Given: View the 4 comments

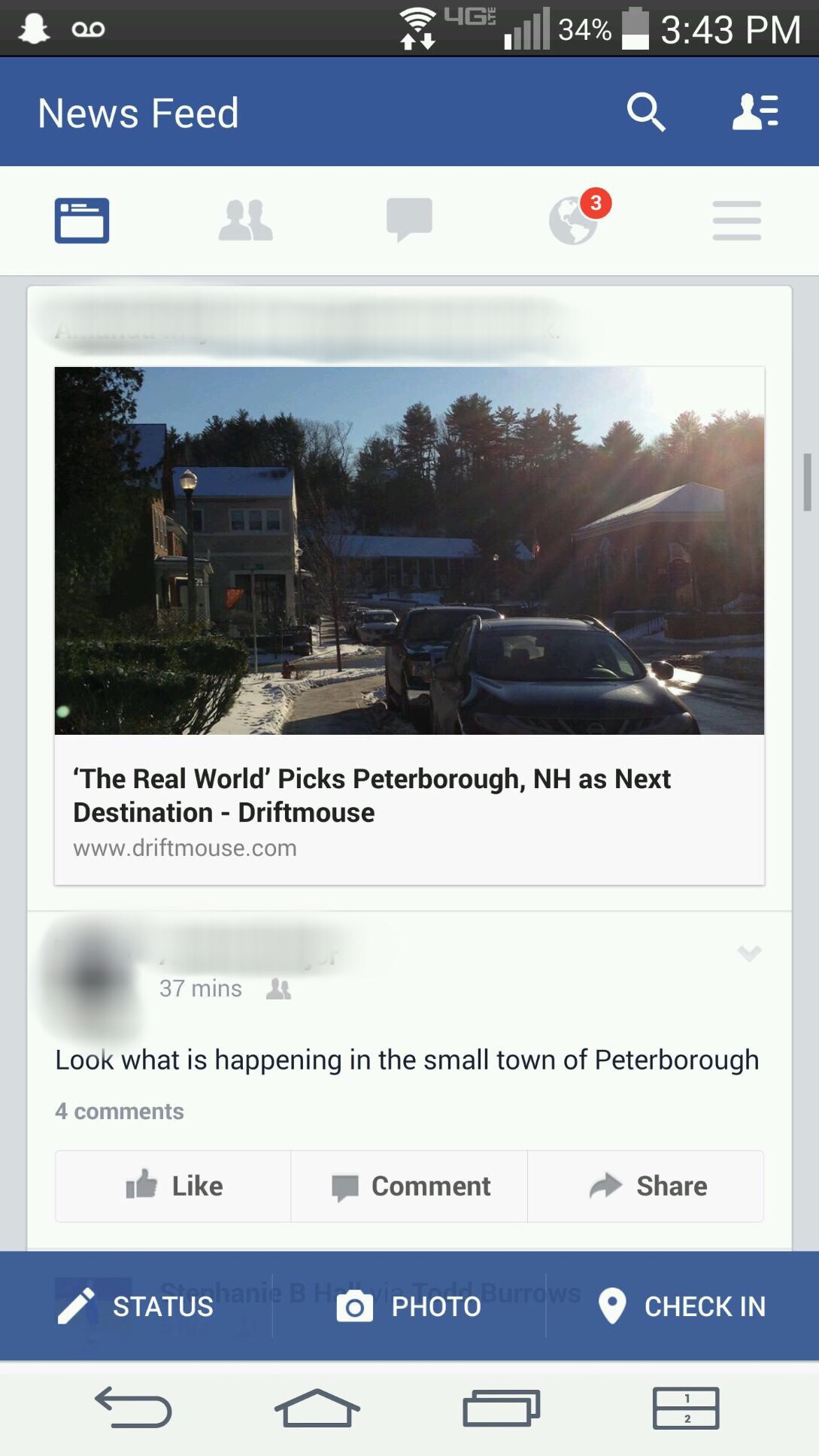Looking at the screenshot, I should pos(120,1111).
